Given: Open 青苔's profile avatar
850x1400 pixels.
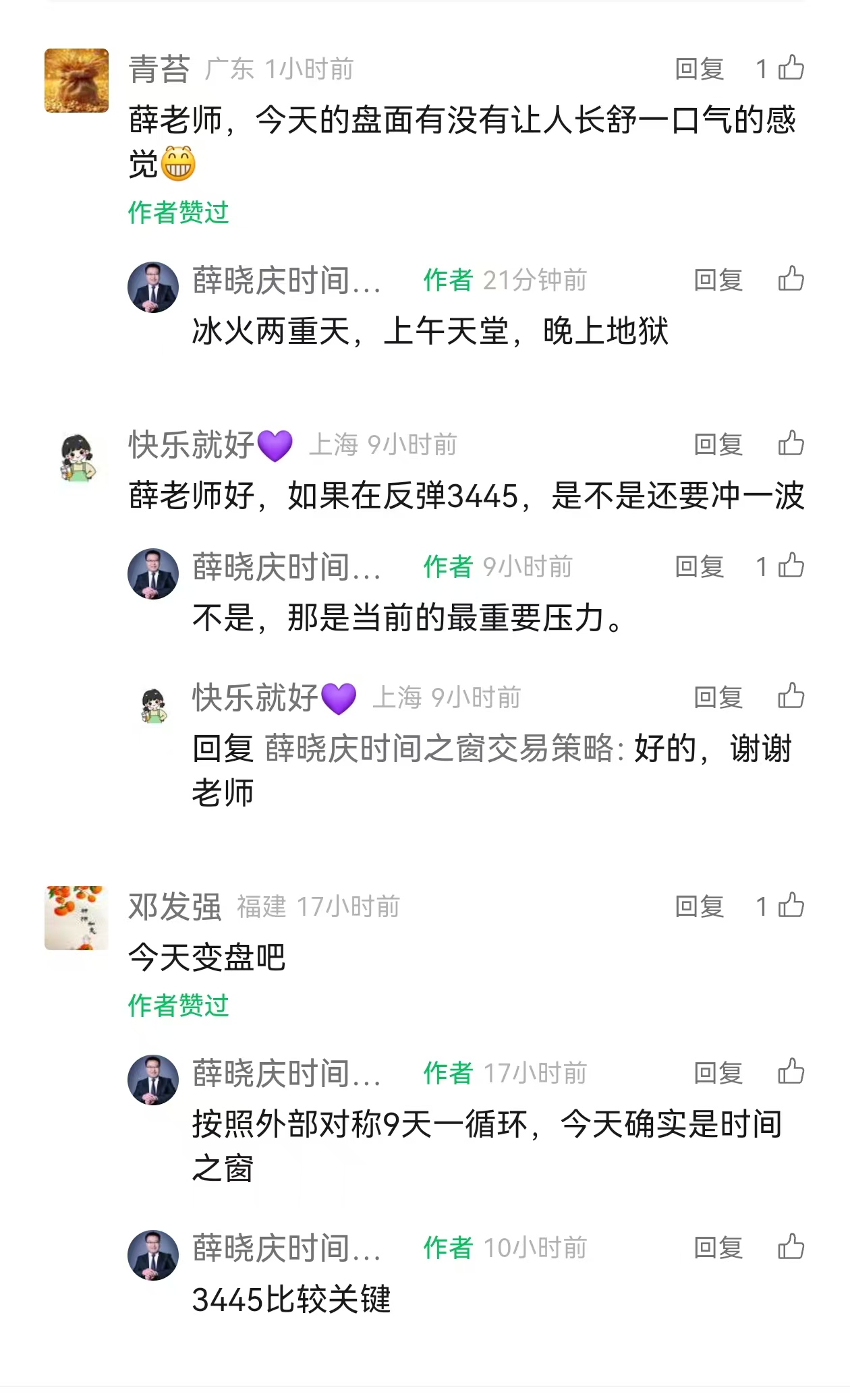Looking at the screenshot, I should (76, 80).
